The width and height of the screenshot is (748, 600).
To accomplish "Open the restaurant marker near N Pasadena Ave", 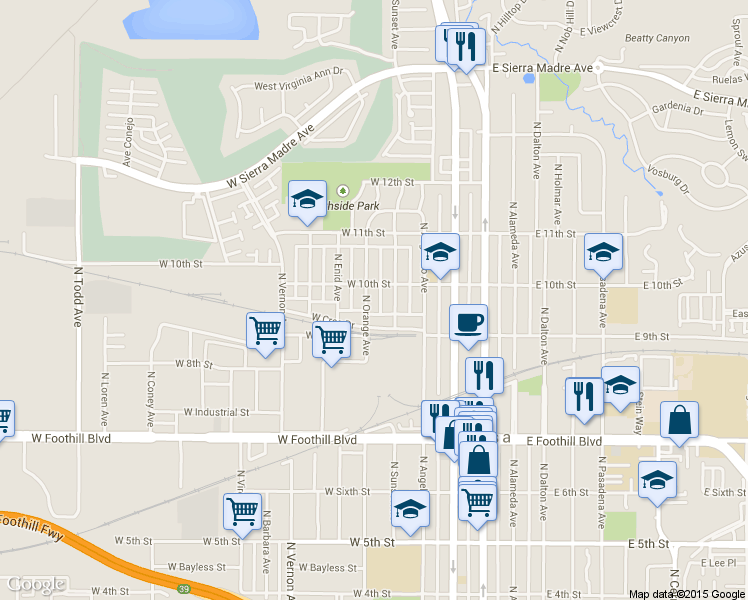I will pos(584,395).
